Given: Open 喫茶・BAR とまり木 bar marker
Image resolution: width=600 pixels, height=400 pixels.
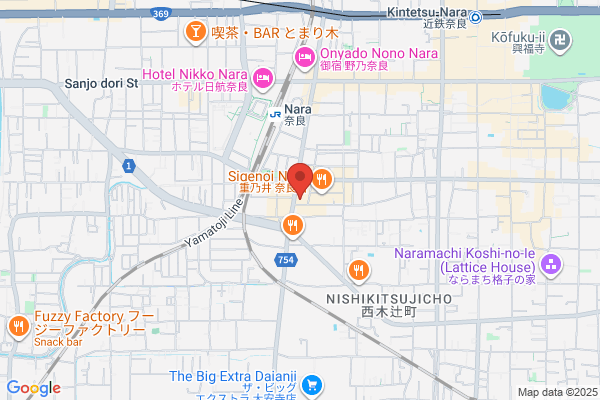Looking at the screenshot, I should tap(196, 32).
